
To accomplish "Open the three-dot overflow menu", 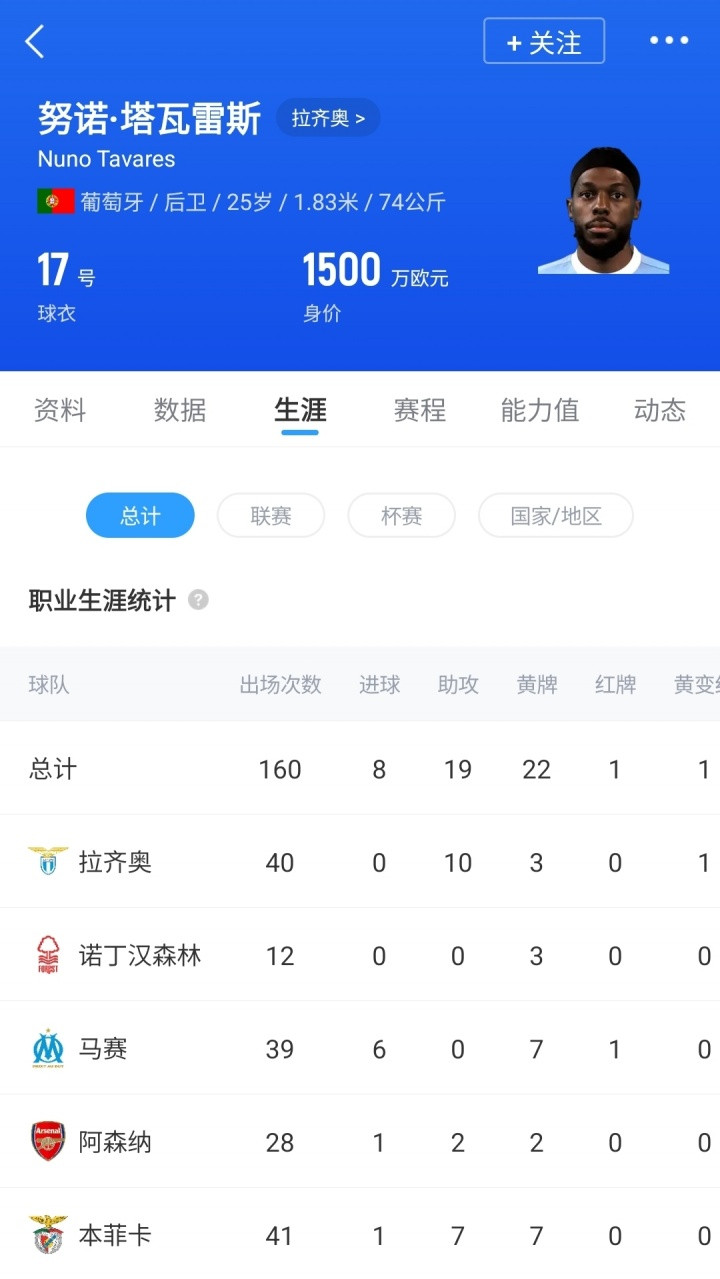I will pos(668,41).
